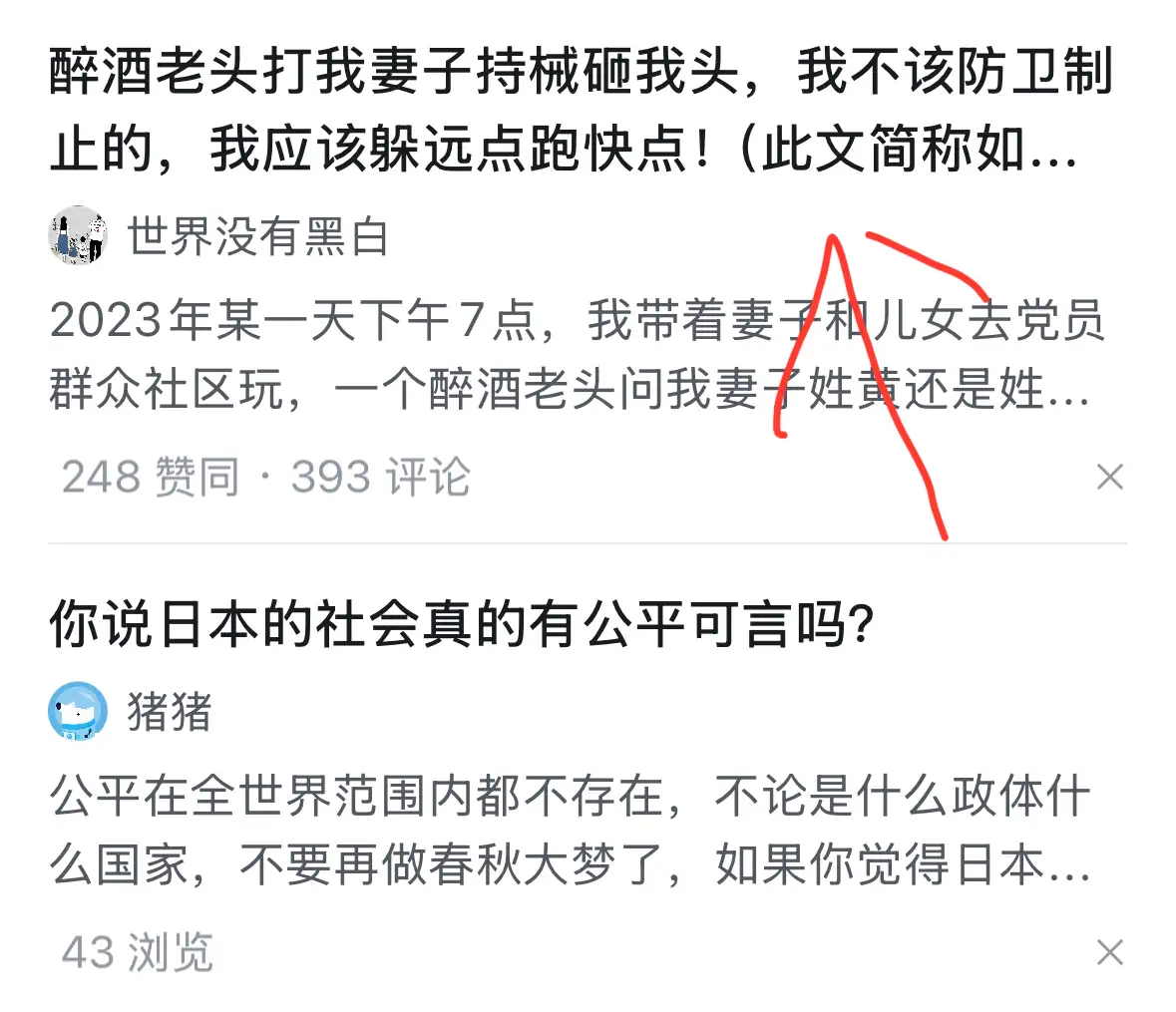
Task: Open the drunk old man self-defense post
Action: [579, 110]
